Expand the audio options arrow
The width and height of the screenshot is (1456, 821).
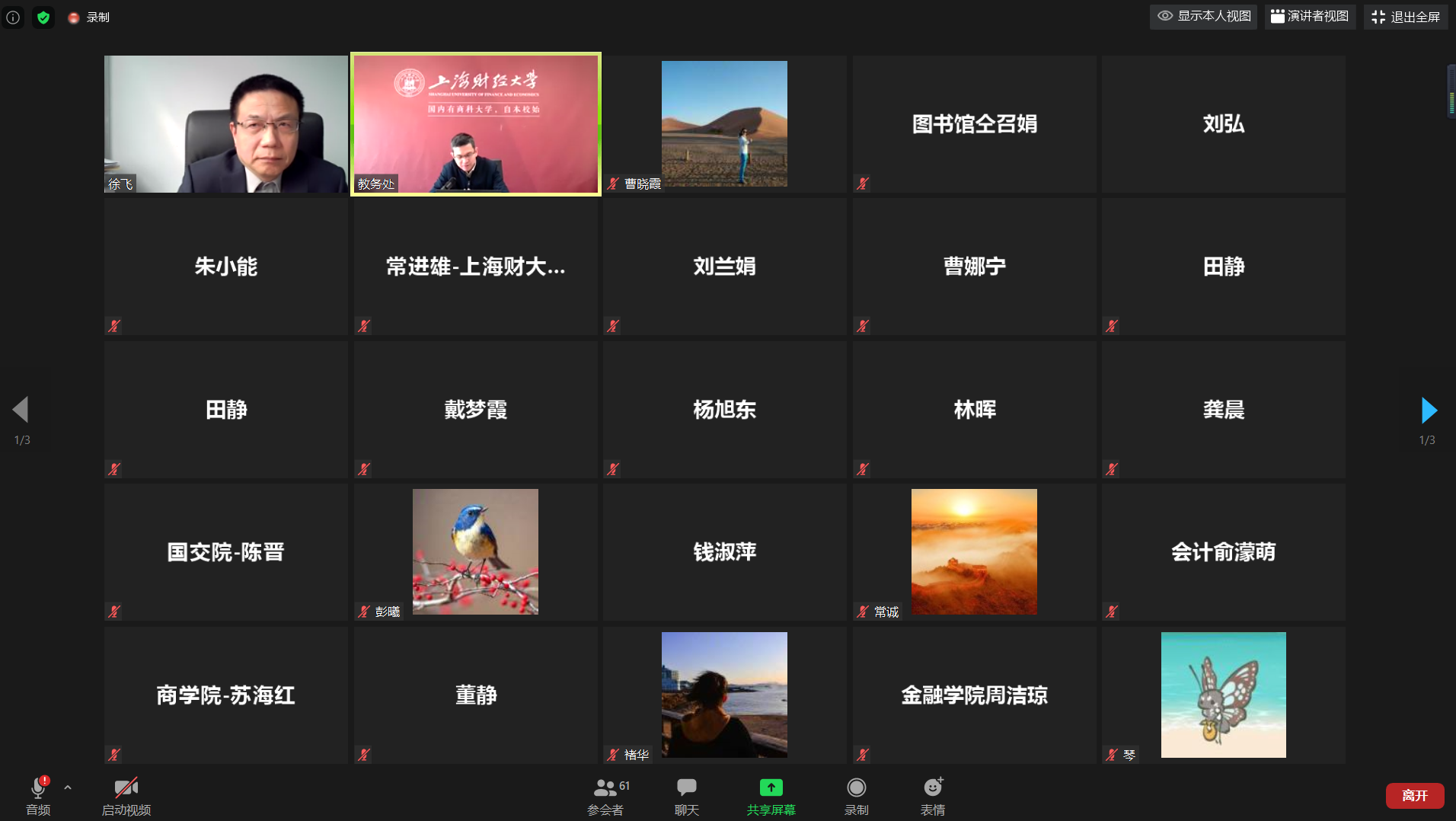(68, 787)
